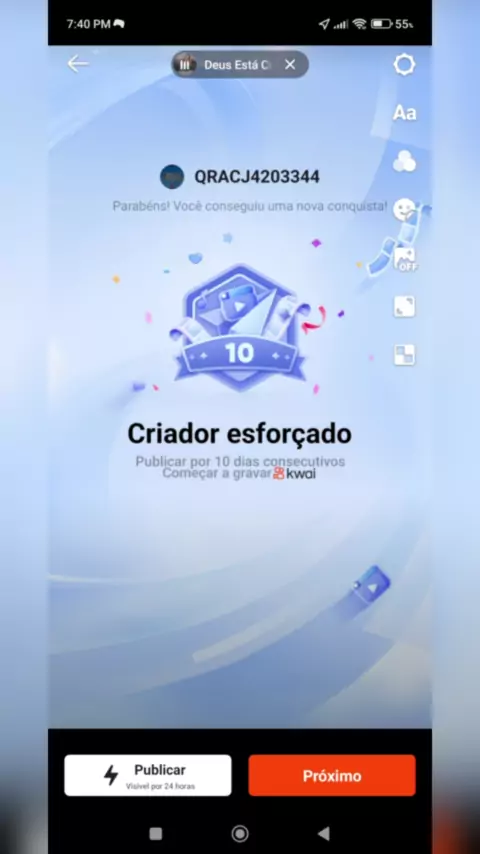Open the background pattern tool

click(x=404, y=355)
